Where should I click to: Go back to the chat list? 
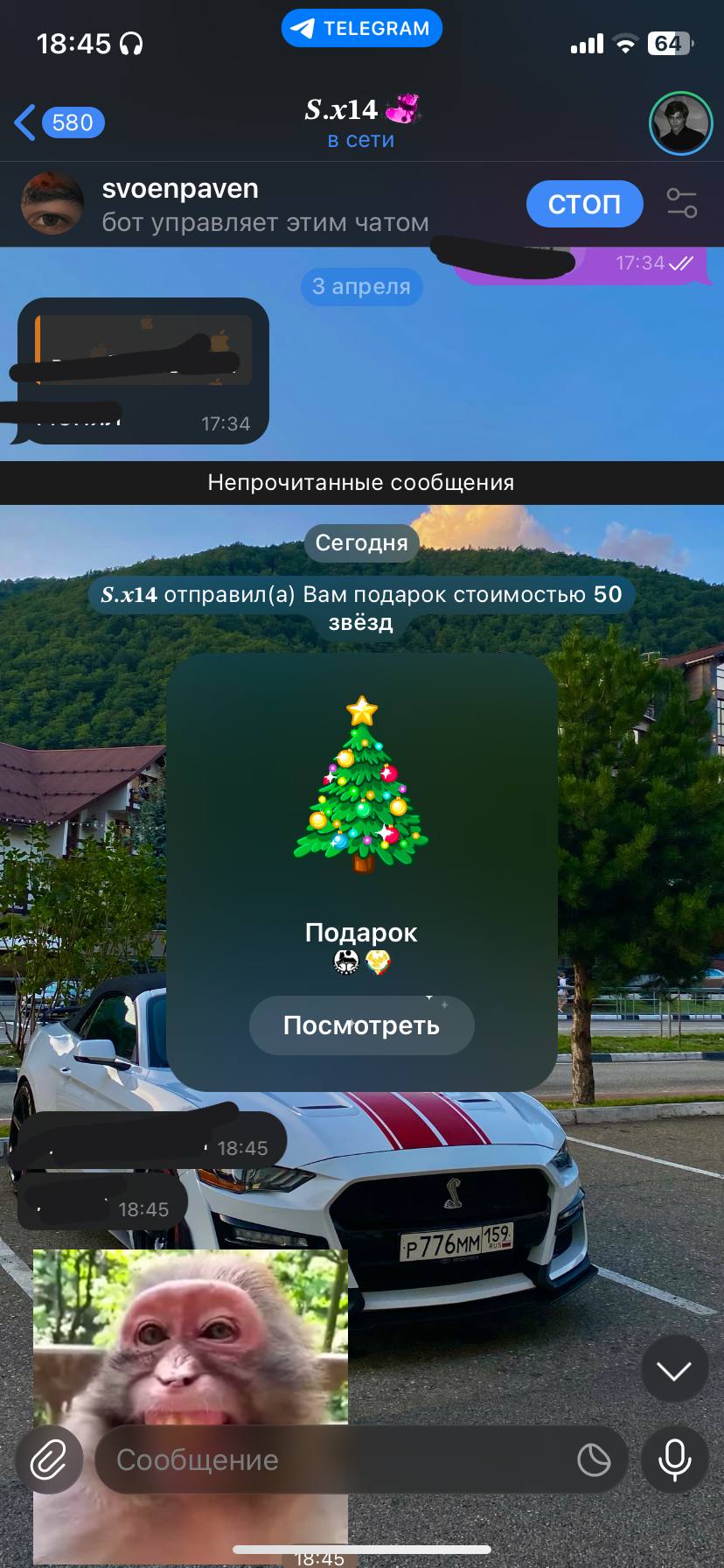pyautogui.click(x=58, y=122)
